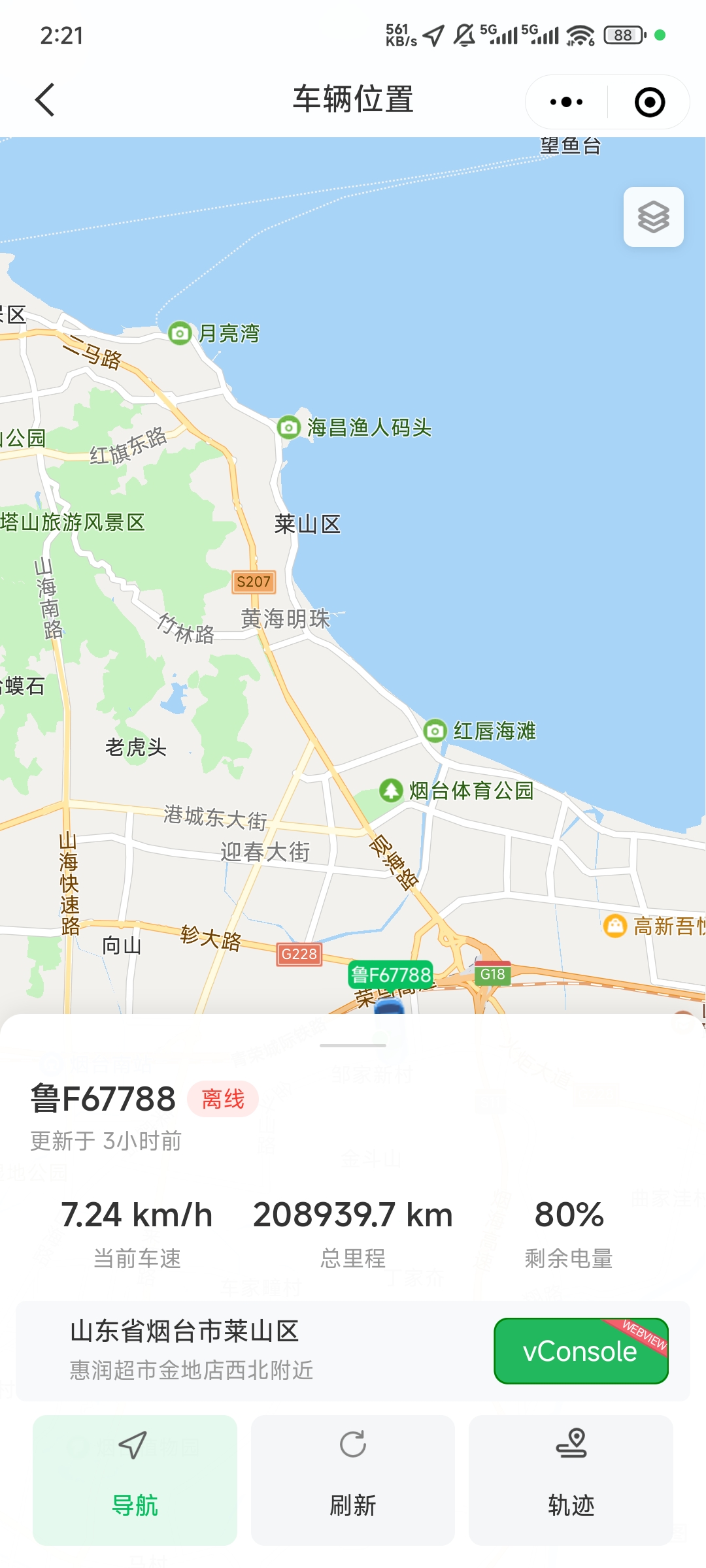View the vehicle track with 轨迹
706x1568 pixels.
[571, 1479]
